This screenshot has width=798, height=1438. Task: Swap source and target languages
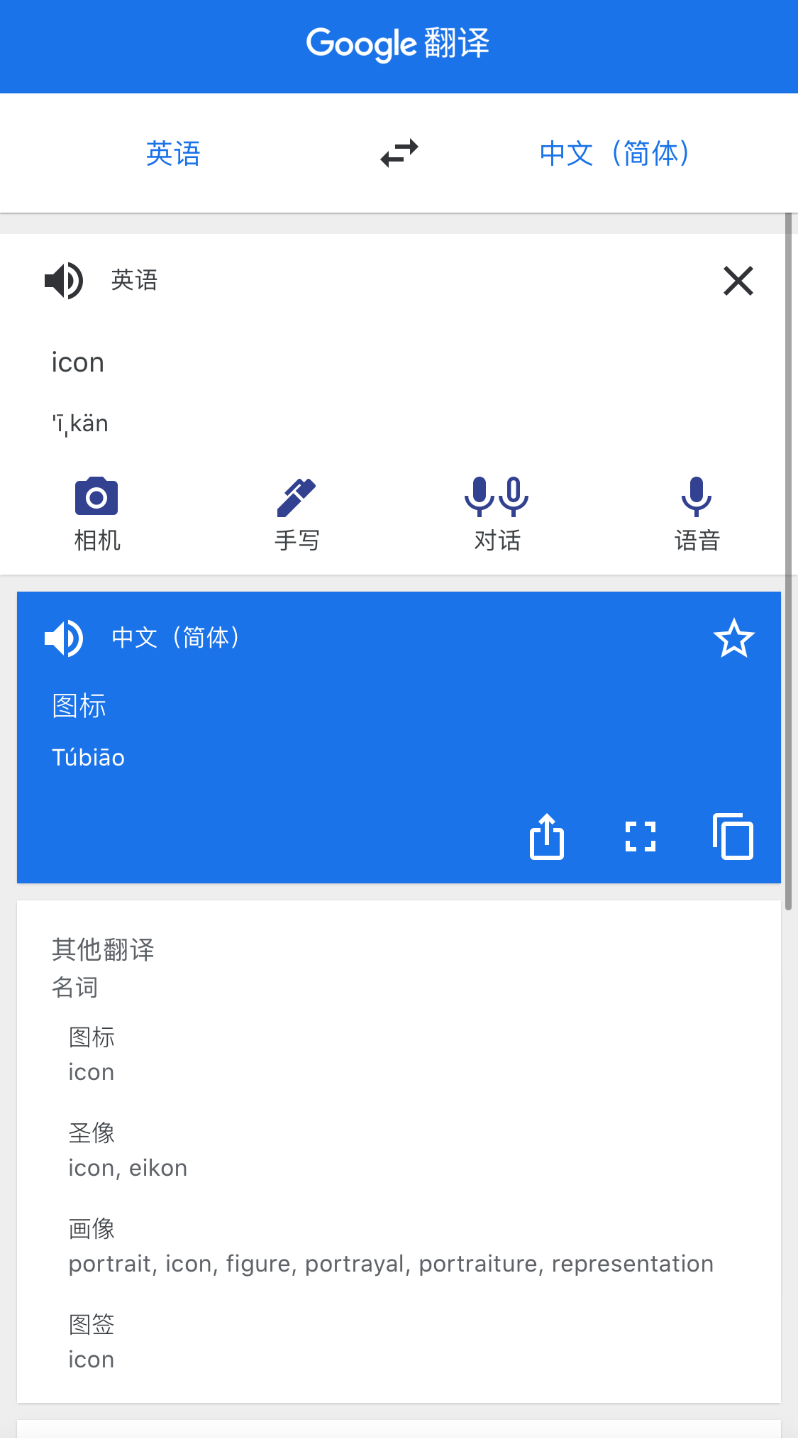coord(399,153)
